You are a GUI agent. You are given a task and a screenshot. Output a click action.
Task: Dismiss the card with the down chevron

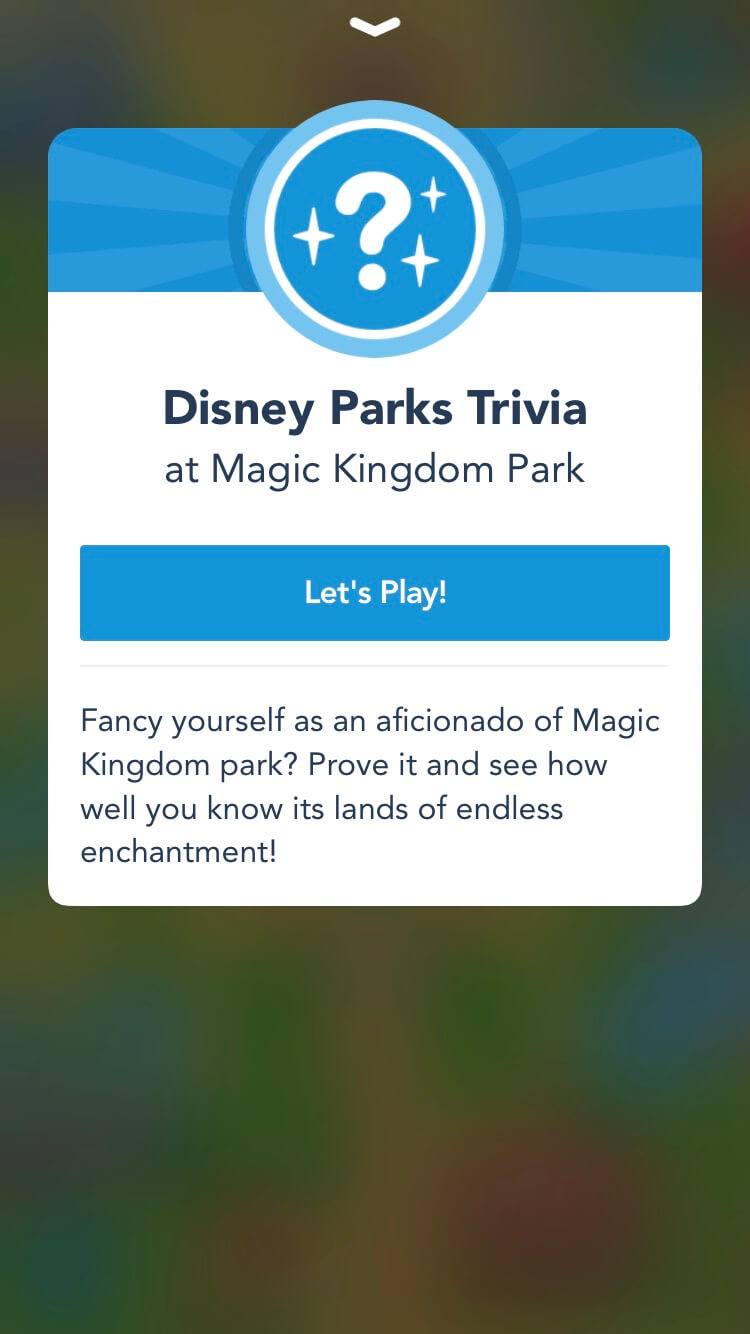click(375, 27)
